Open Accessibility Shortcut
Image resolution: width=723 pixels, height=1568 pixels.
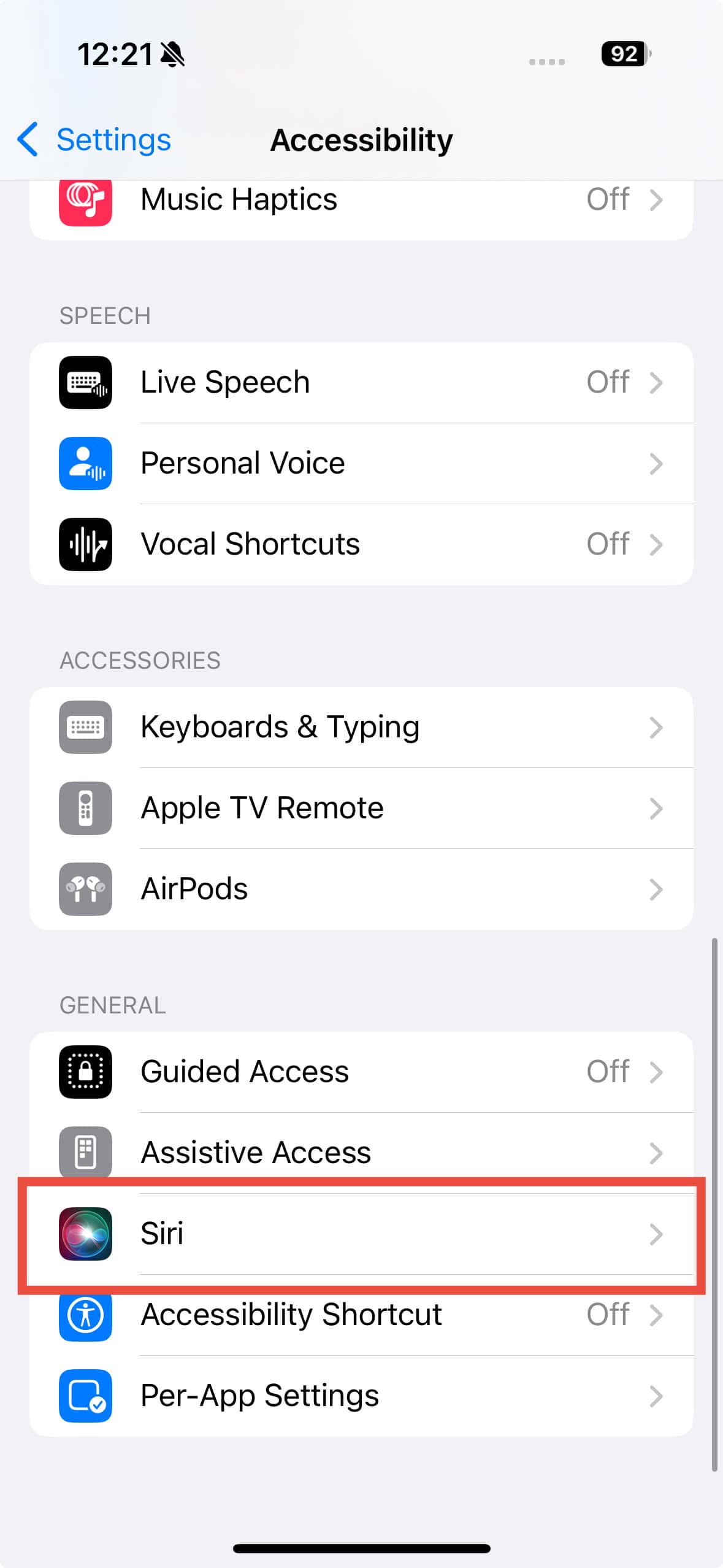click(x=361, y=1315)
